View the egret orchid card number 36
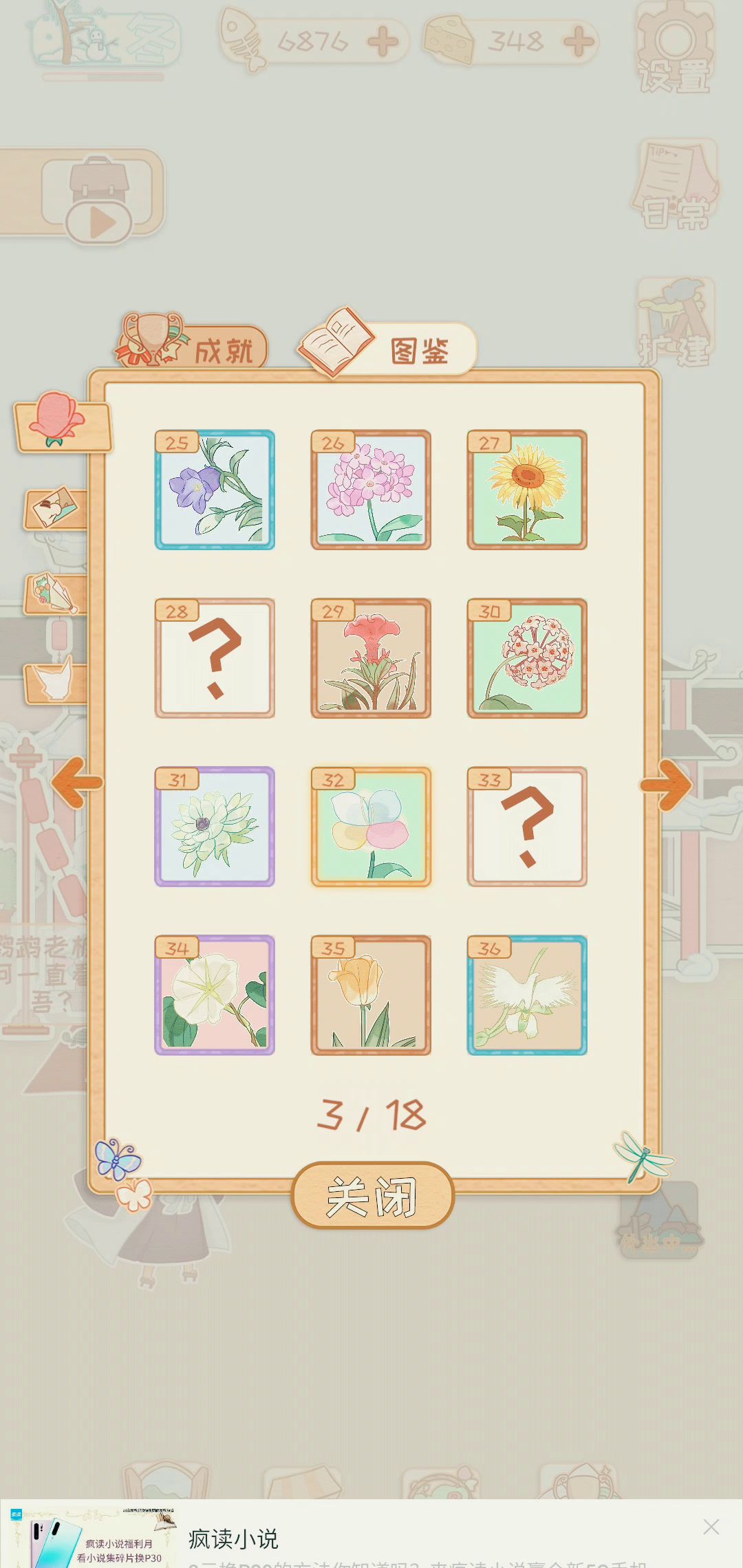 coord(527,995)
